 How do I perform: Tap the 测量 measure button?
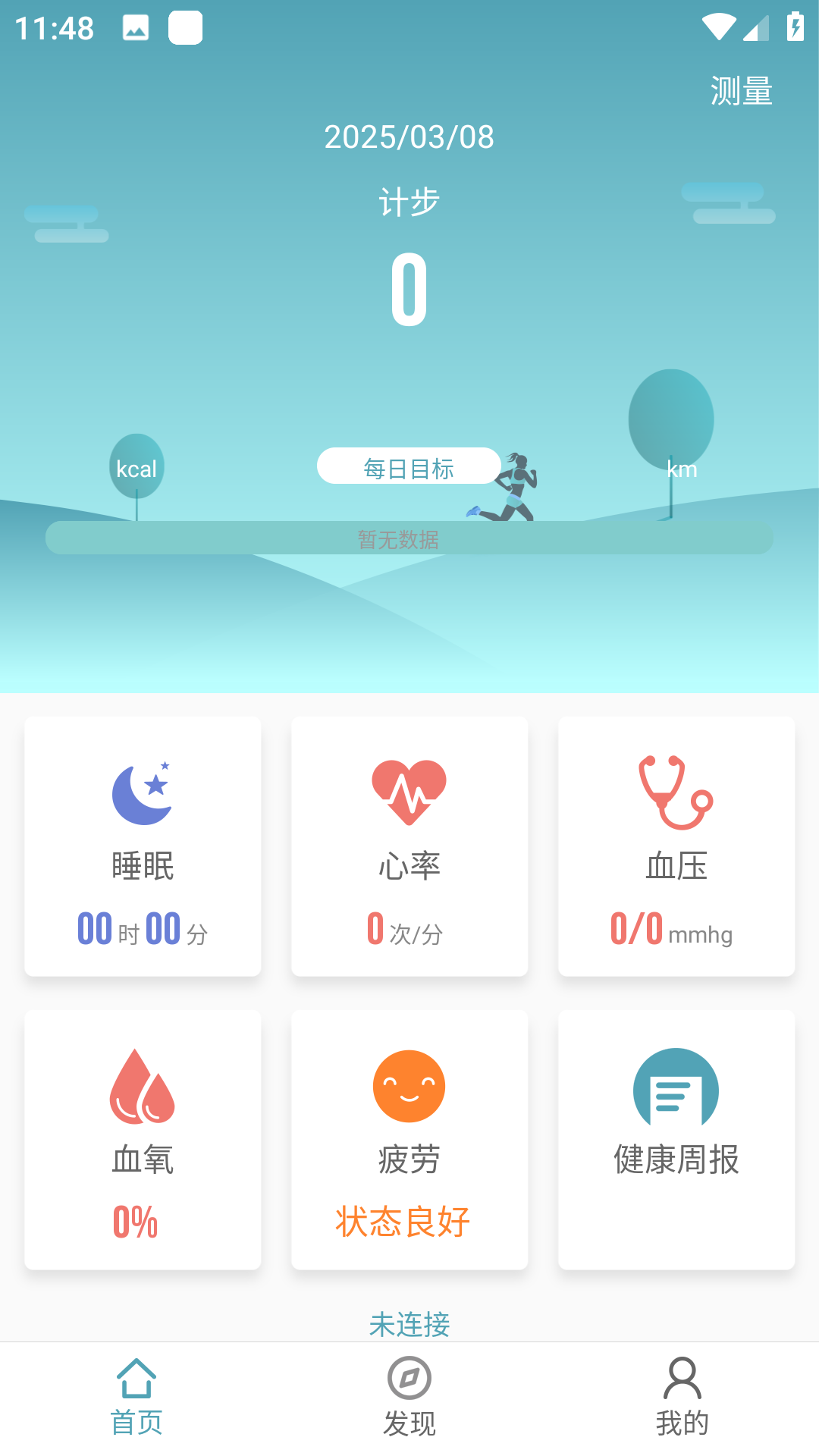click(x=741, y=91)
